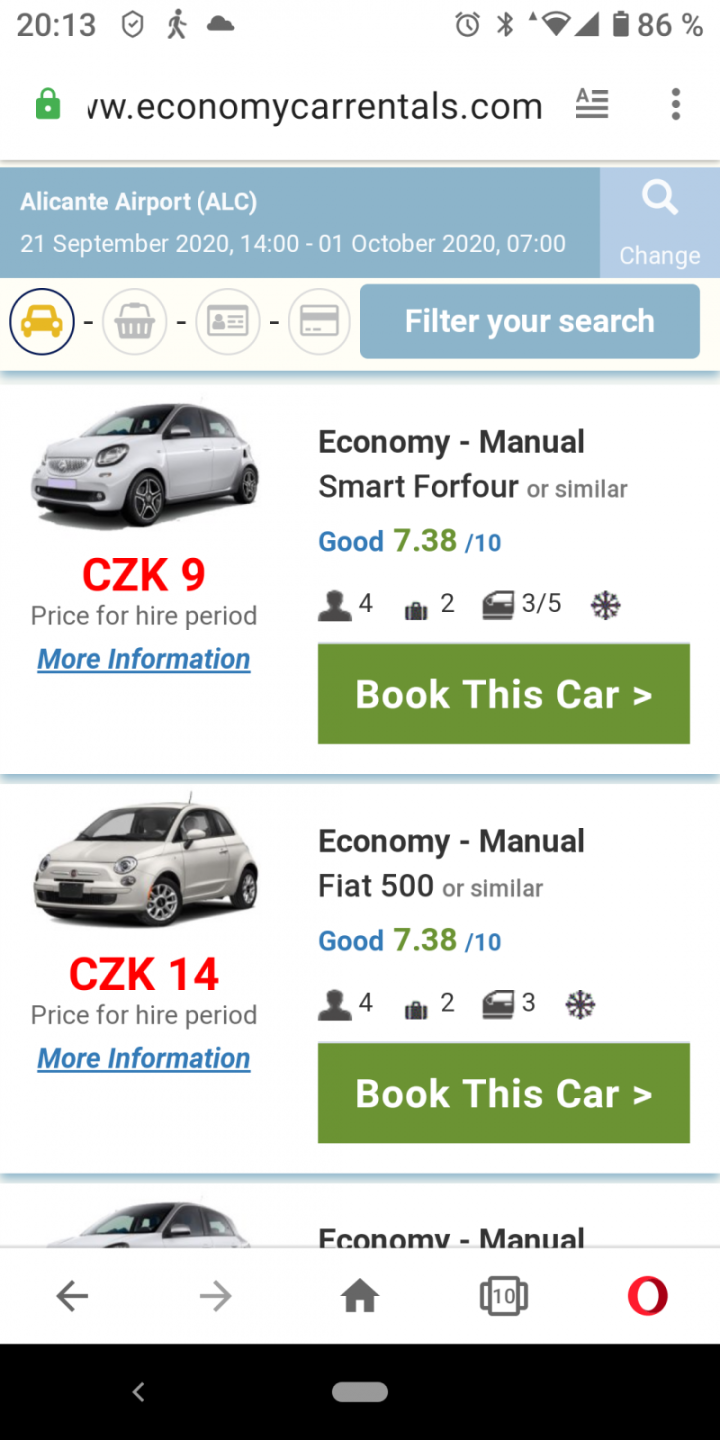Select the car step icon
The image size is (720, 1440).
pos(42,321)
